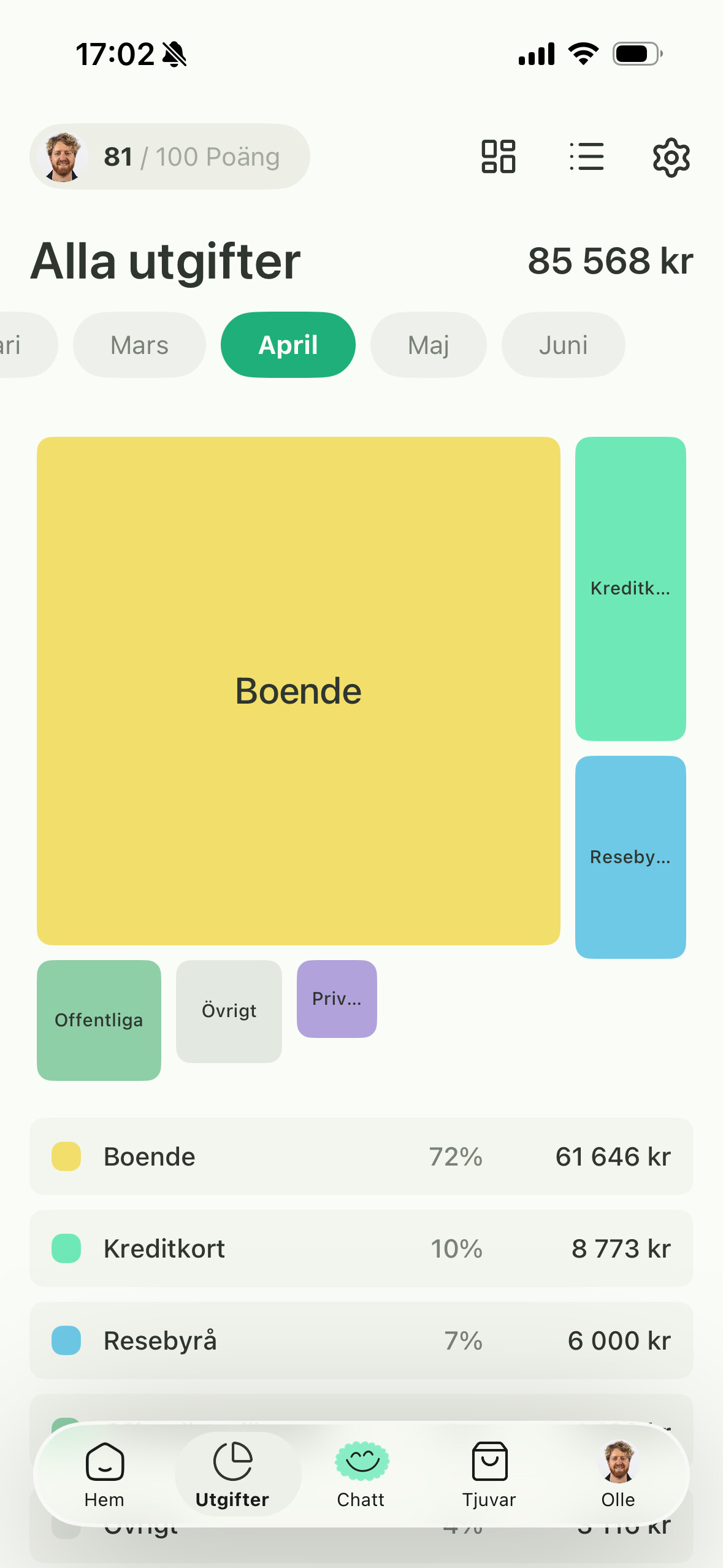Open the Kreditkort 8 773 kr row

(361, 1248)
